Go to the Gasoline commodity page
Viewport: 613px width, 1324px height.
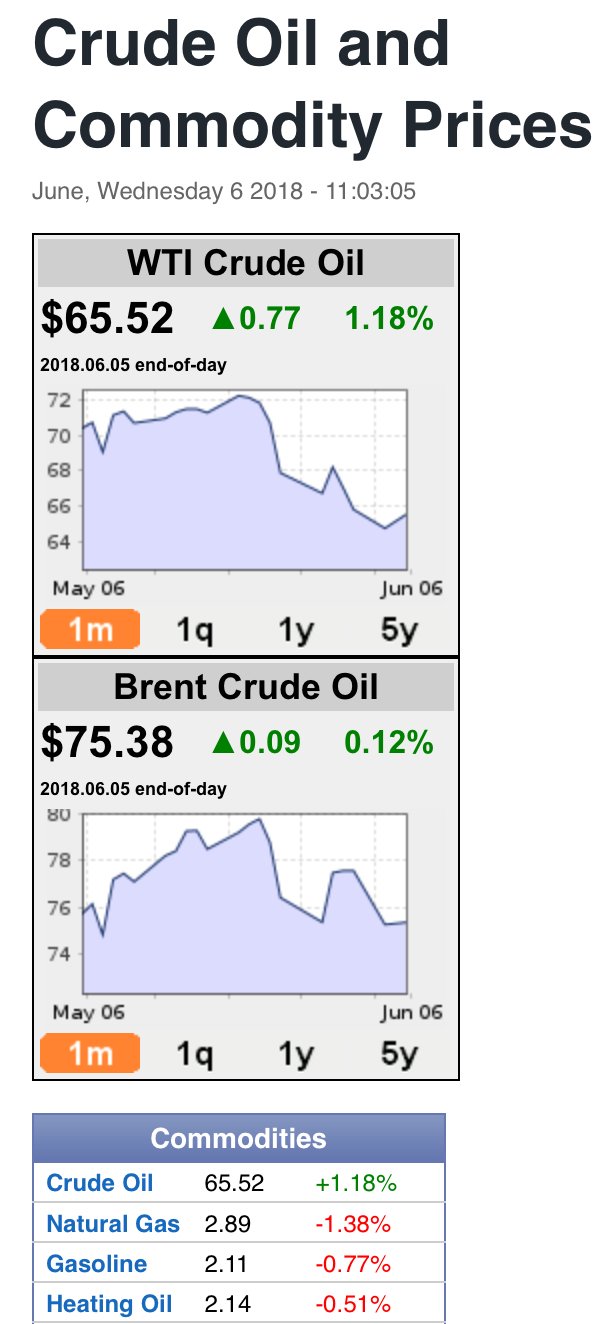pos(97,1264)
